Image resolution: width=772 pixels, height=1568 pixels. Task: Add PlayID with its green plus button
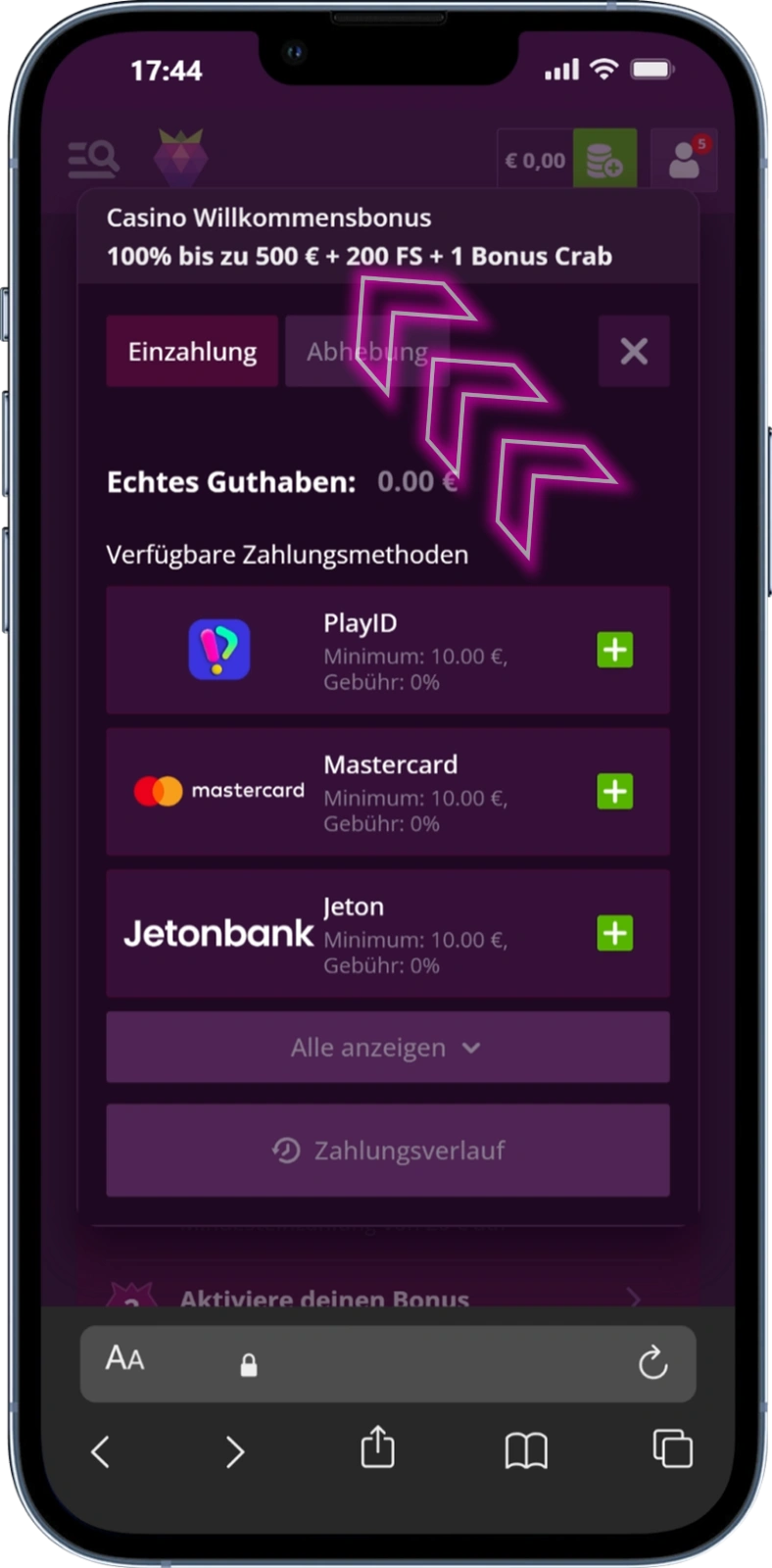click(614, 650)
